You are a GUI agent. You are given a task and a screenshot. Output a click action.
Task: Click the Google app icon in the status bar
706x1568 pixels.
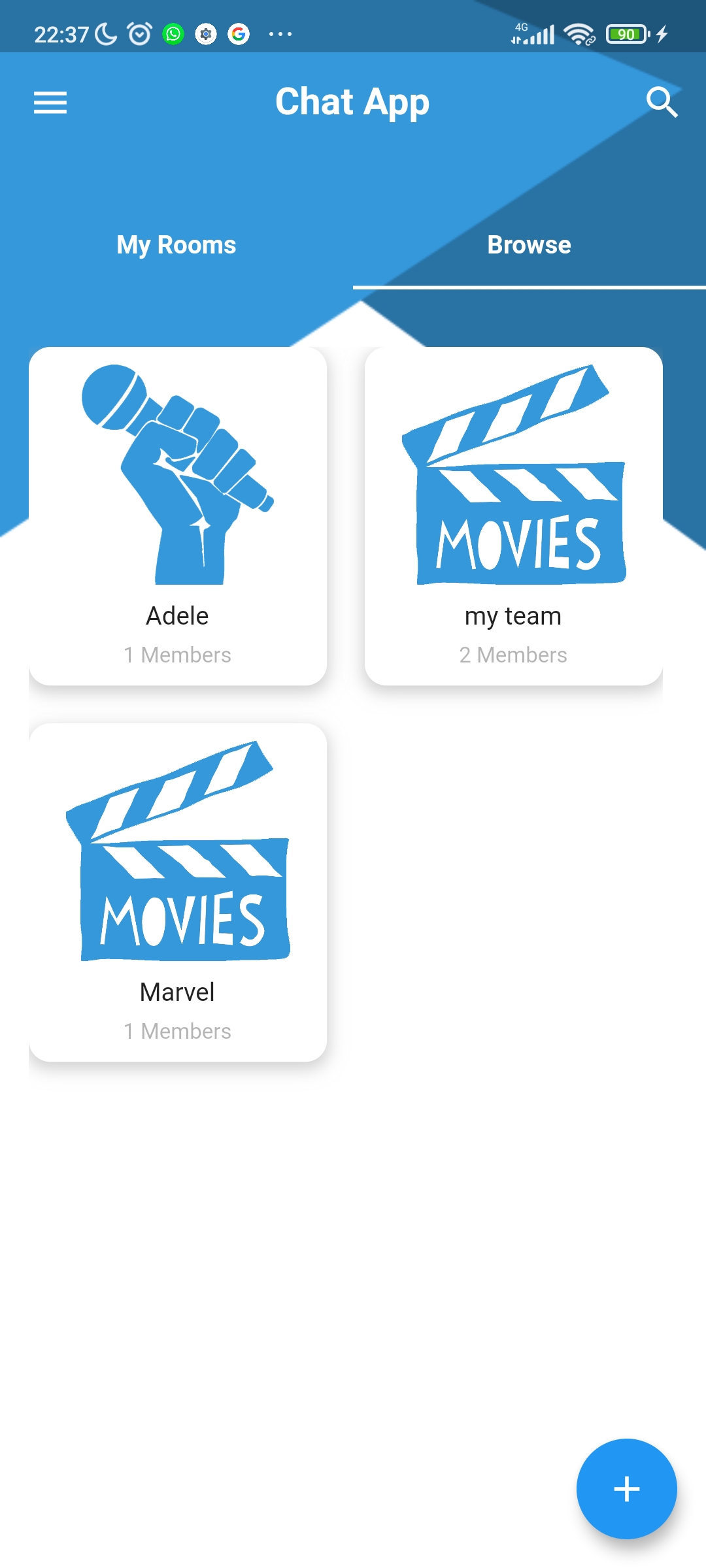click(239, 34)
